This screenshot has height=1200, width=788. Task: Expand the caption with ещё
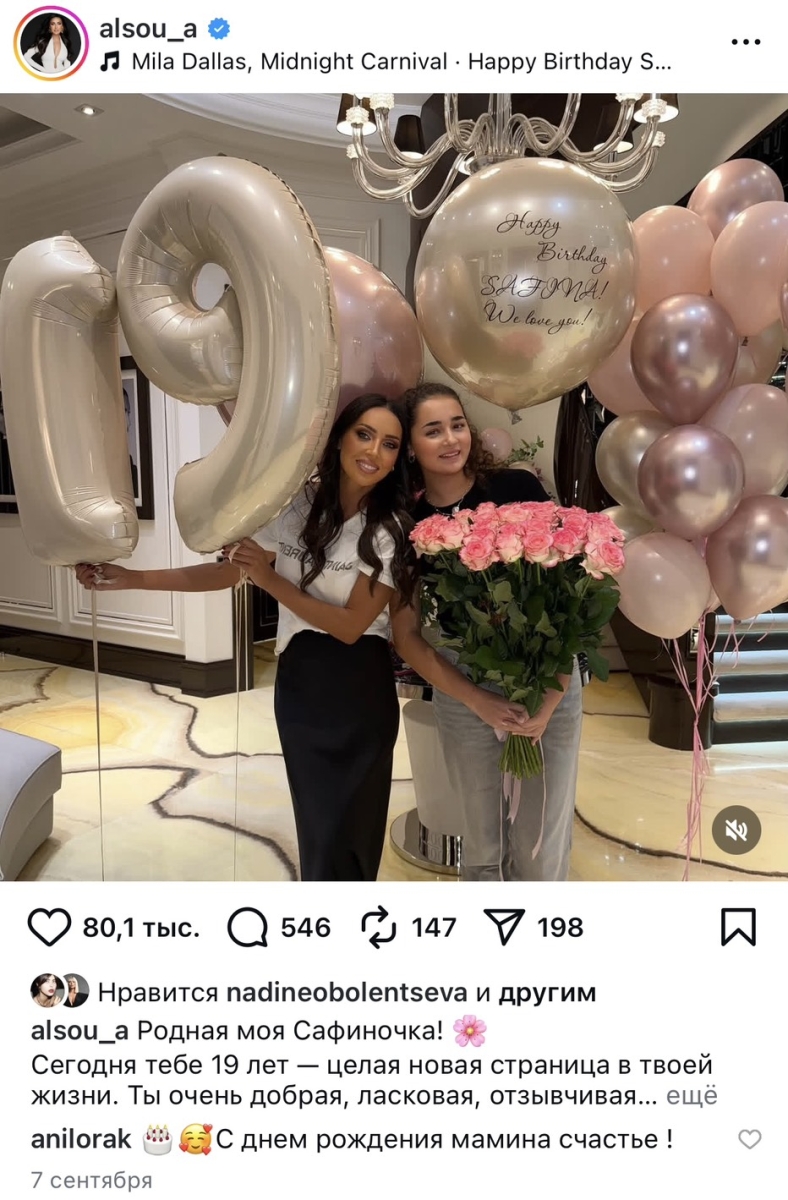692,1095
